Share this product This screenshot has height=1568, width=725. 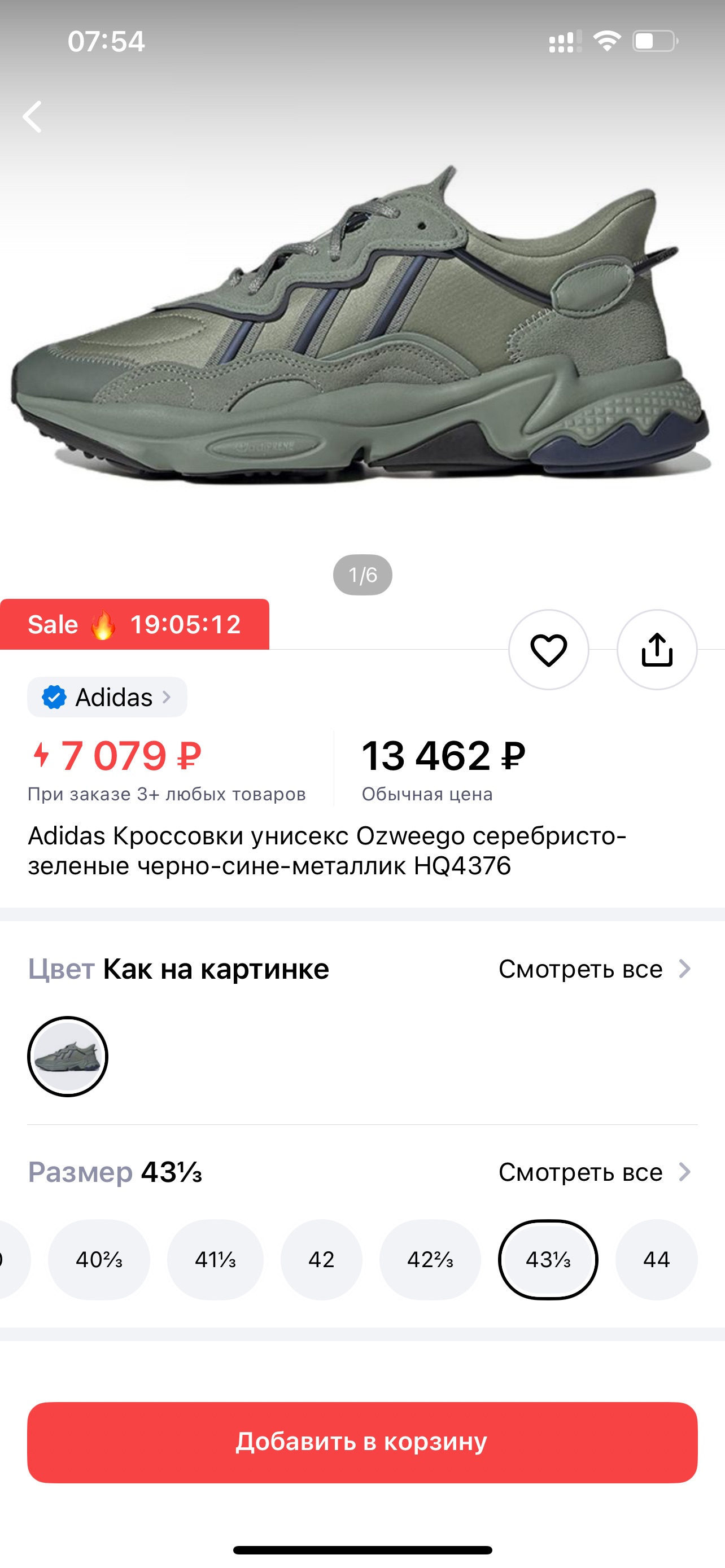tap(657, 650)
